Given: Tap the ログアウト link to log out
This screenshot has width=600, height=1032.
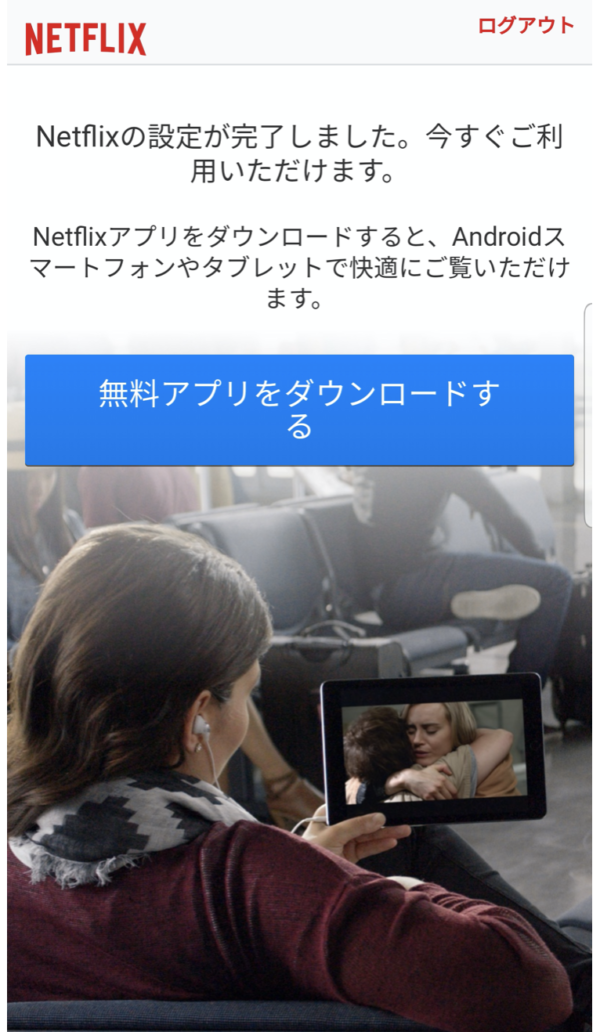Looking at the screenshot, I should (x=526, y=26).
